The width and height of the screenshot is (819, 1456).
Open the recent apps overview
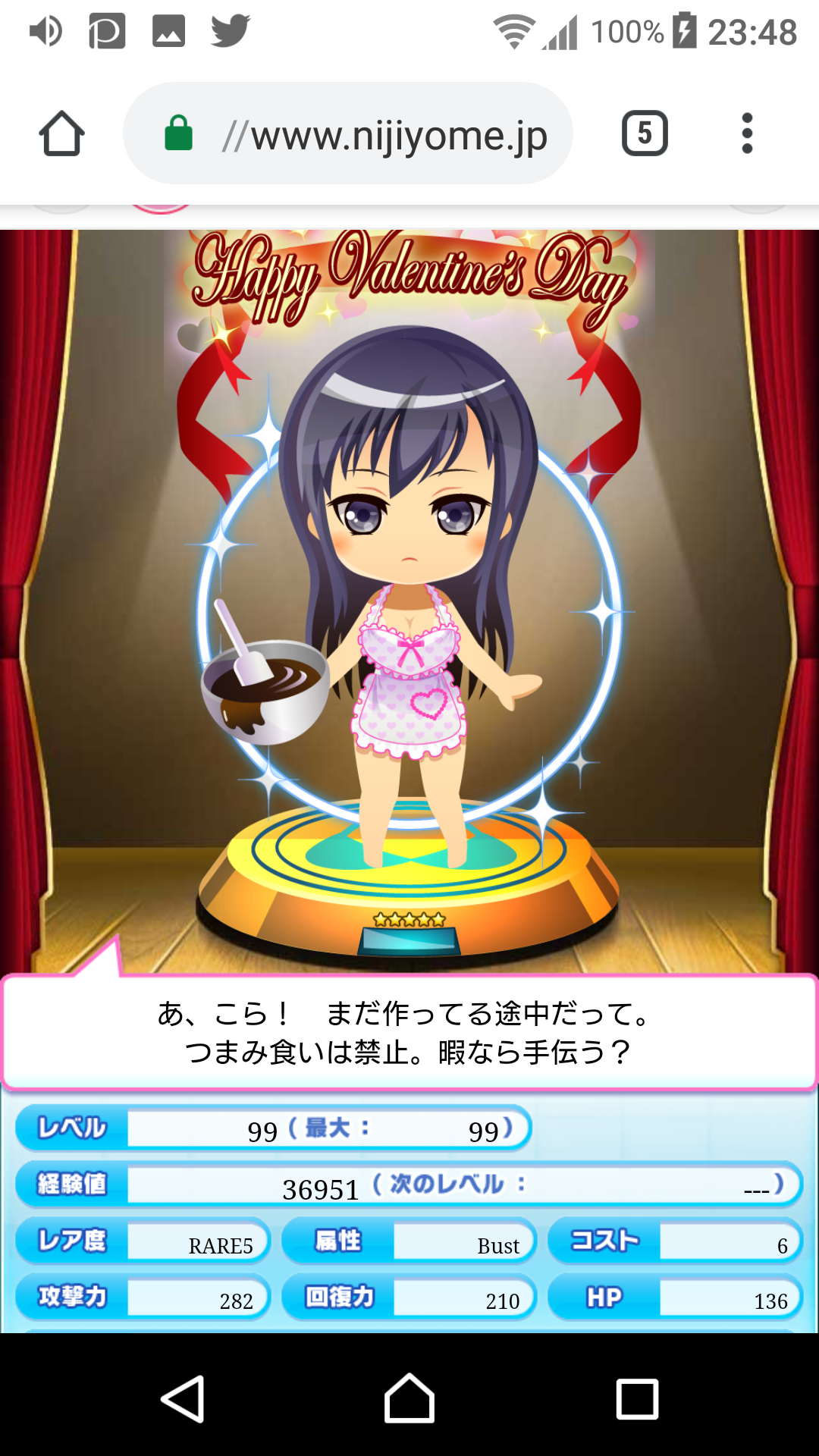[x=637, y=1398]
